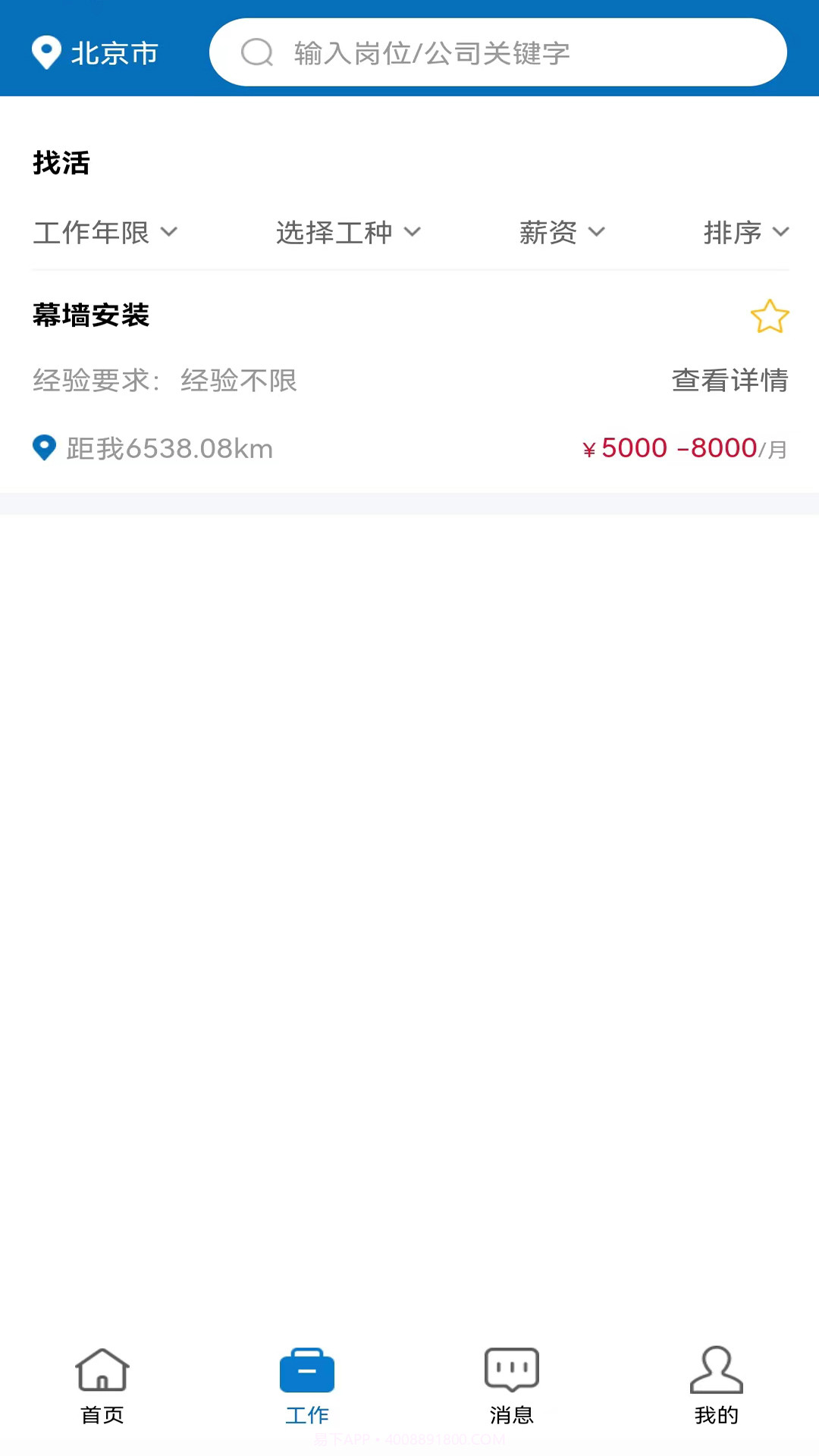Click the search magnifier icon in search bar

click(256, 52)
